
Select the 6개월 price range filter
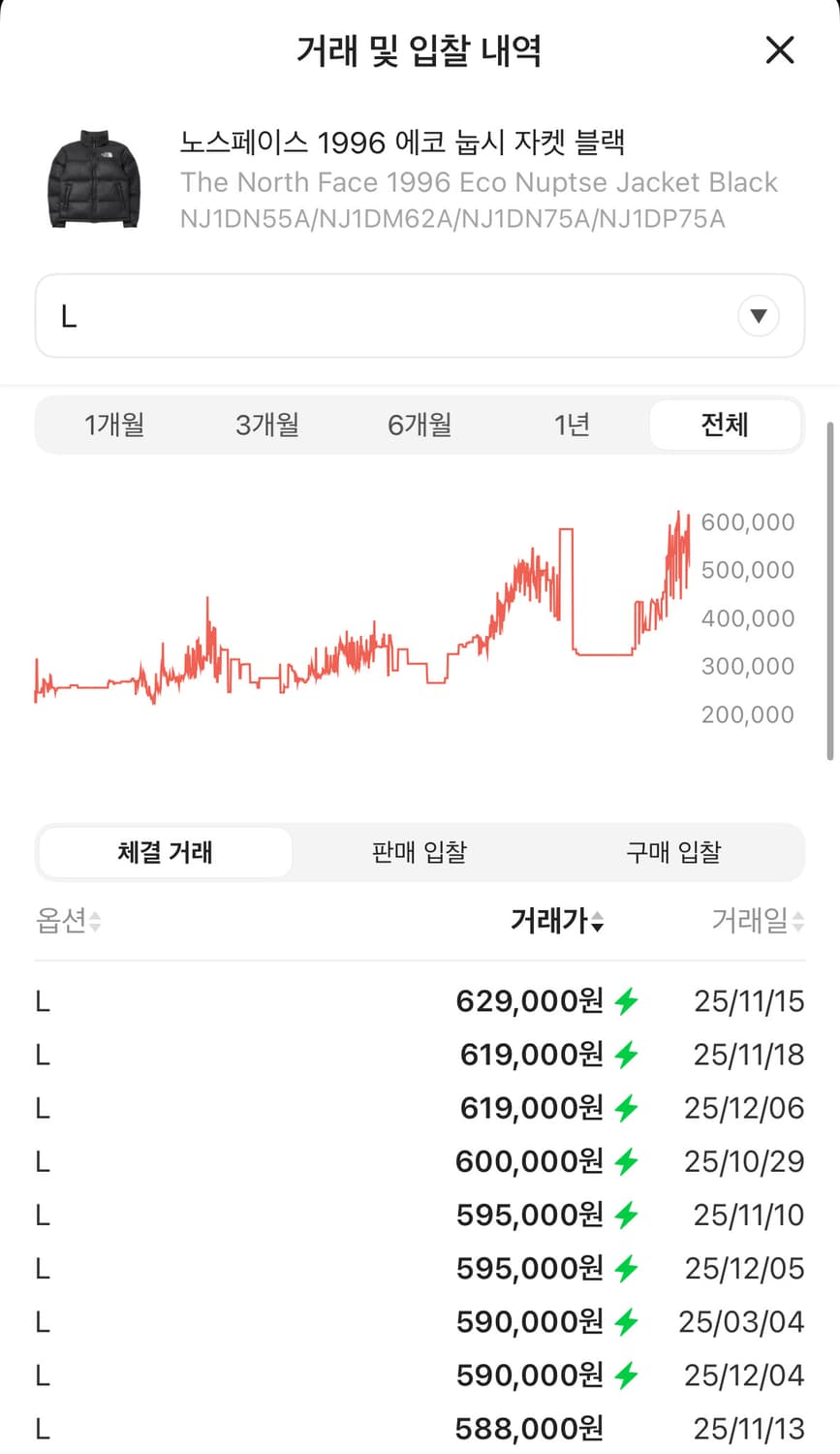click(x=419, y=425)
